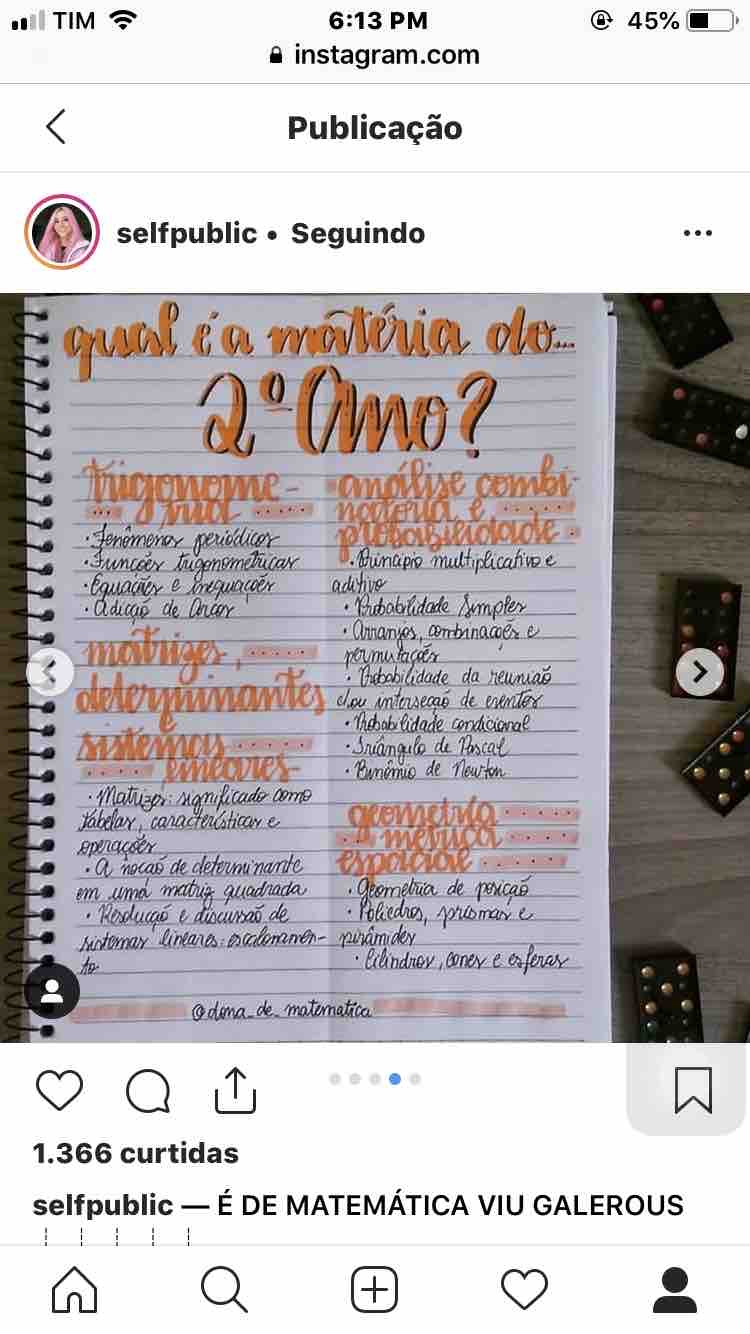Go to the Instagram home feed

[75, 1289]
